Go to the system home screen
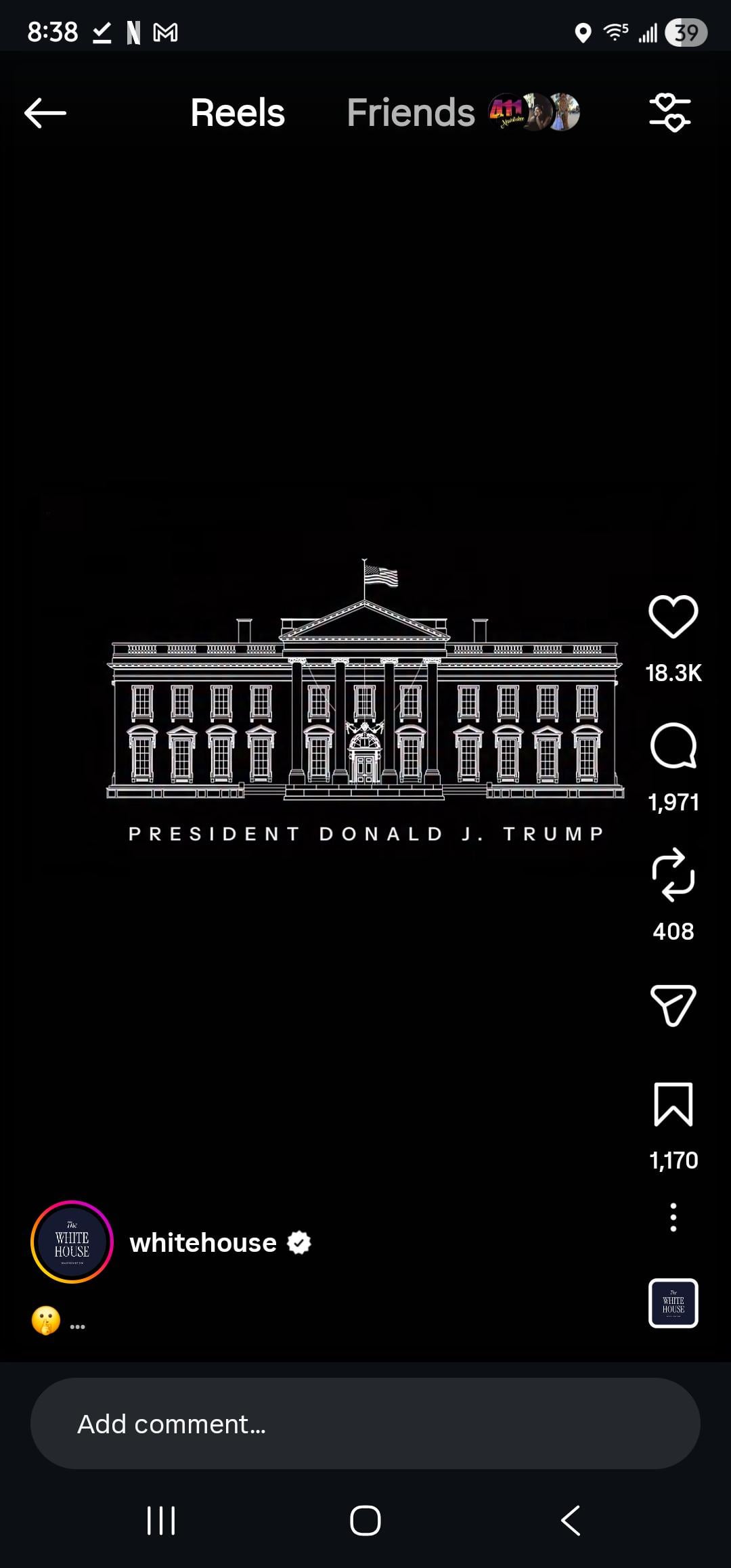Screen dimensions: 731x1568 click(365, 1521)
